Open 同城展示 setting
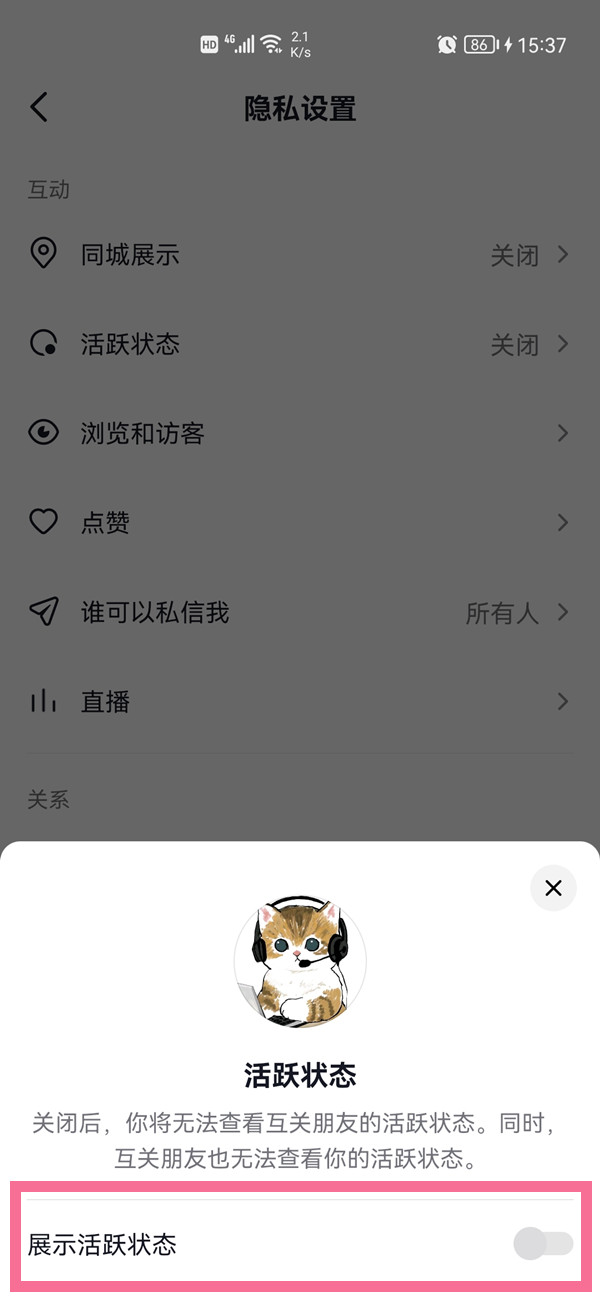Image resolution: width=600 pixels, height=1300 pixels. click(x=300, y=255)
